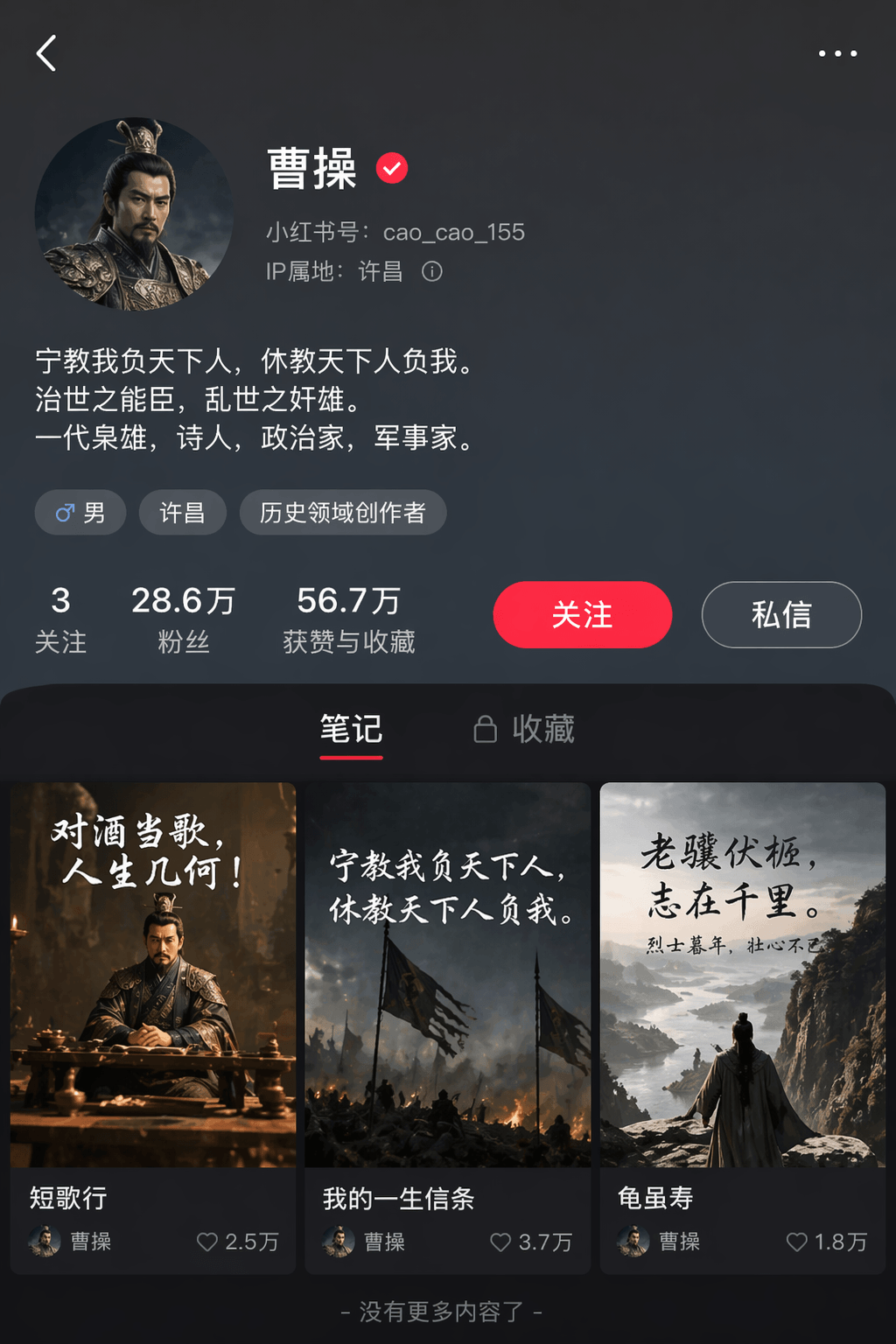Click the info icon beside IP属地 许昌

coord(431,272)
